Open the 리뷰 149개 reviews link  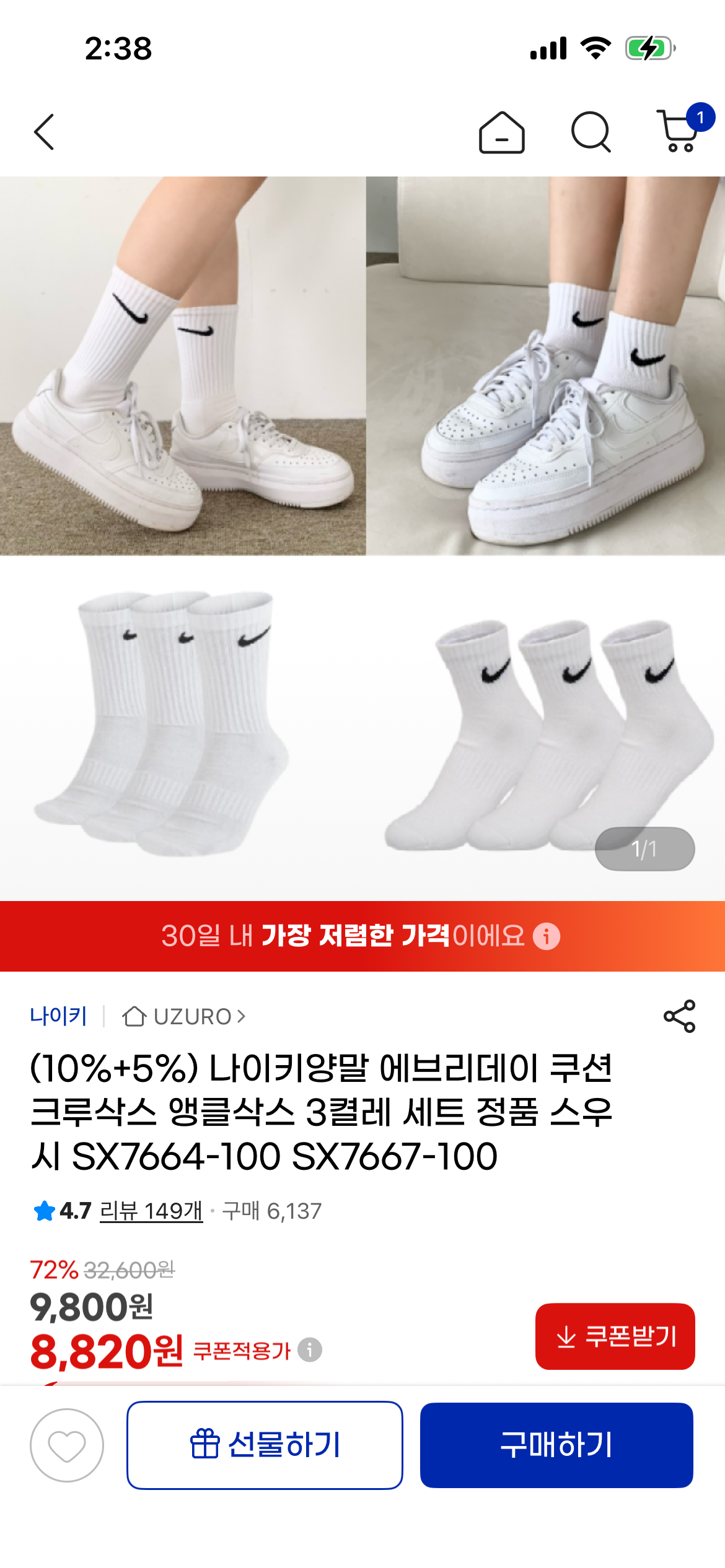tap(151, 1211)
